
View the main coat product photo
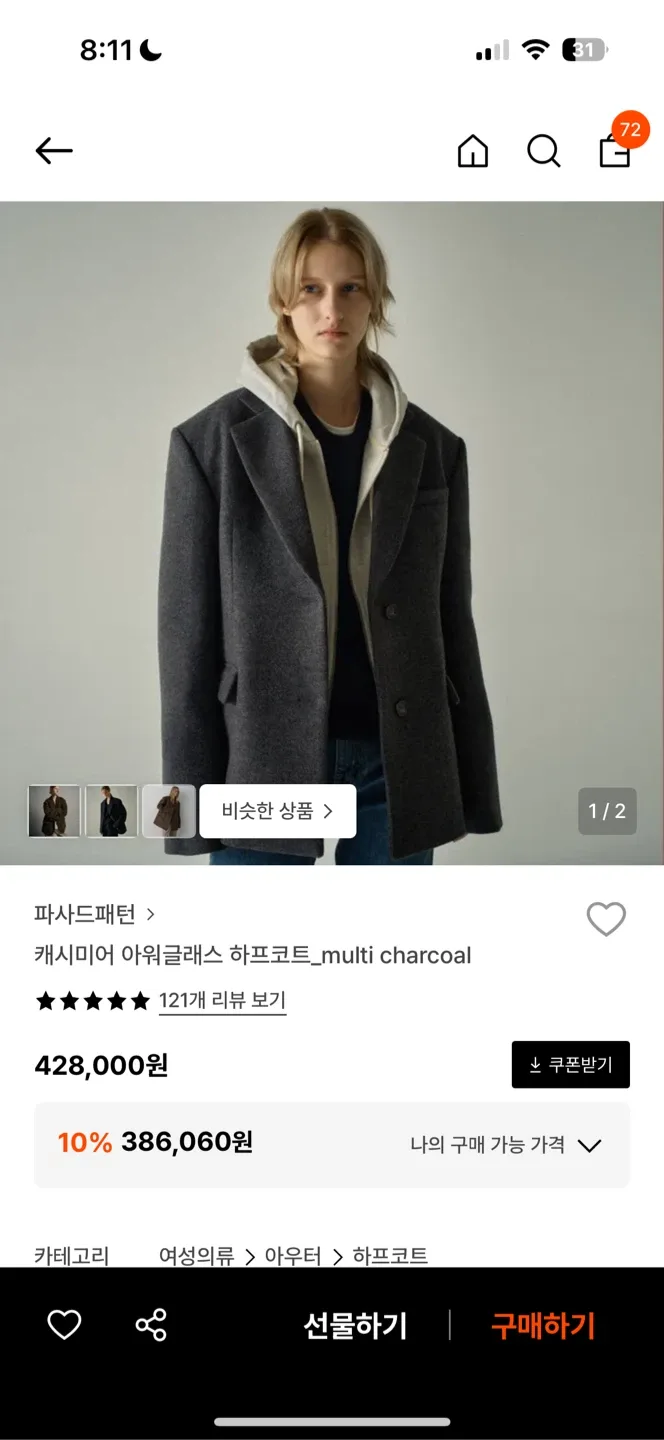click(332, 500)
